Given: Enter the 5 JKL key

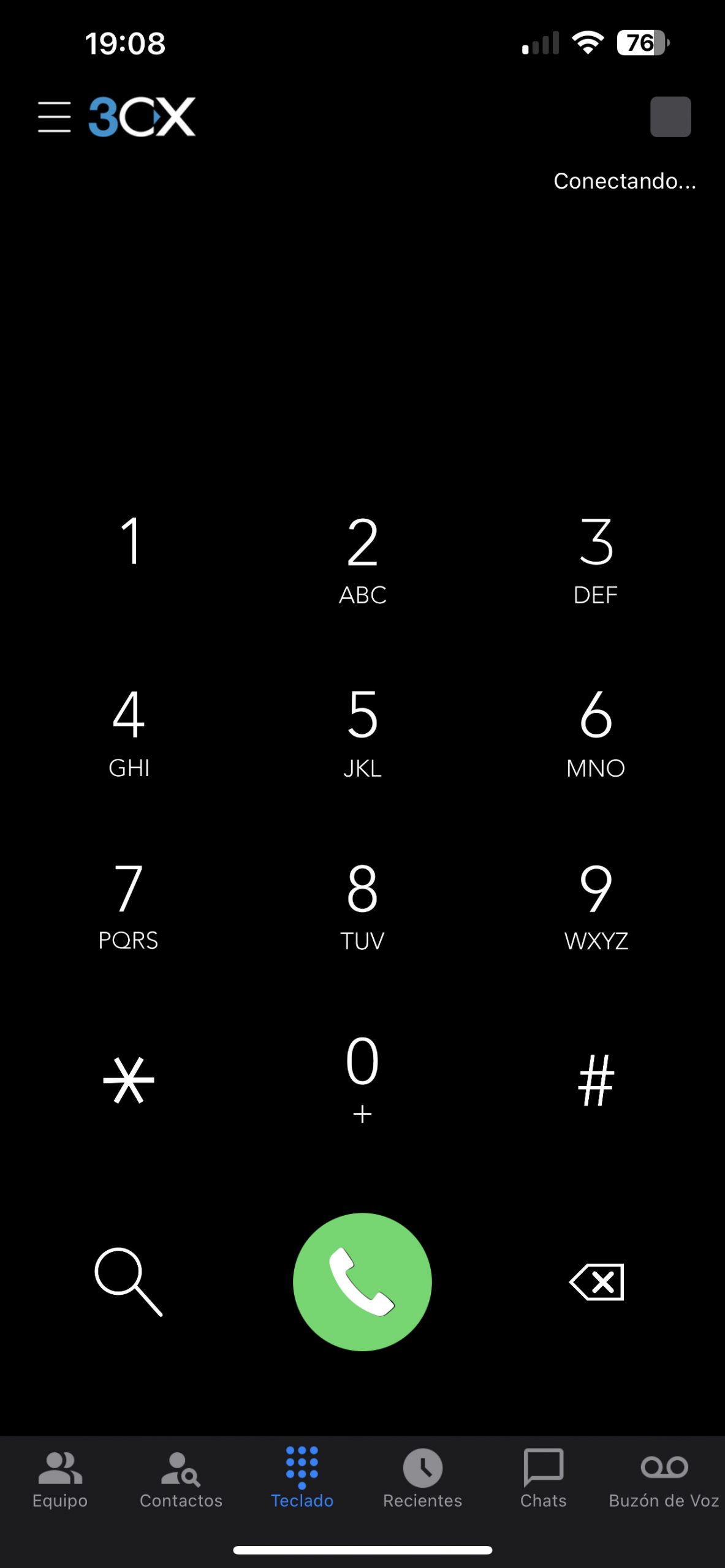Looking at the screenshot, I should (x=362, y=732).
